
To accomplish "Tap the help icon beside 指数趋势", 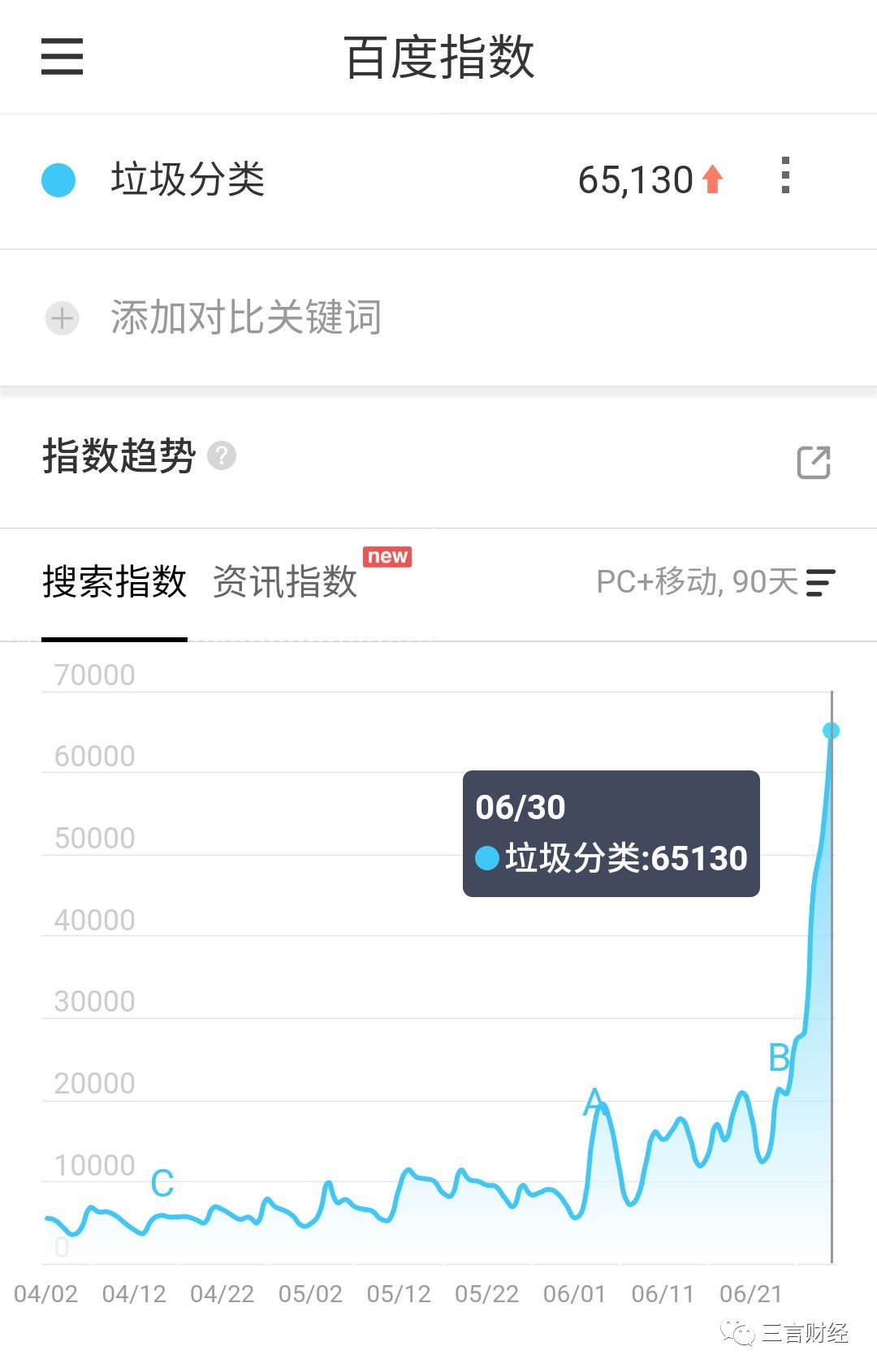I will [x=222, y=455].
